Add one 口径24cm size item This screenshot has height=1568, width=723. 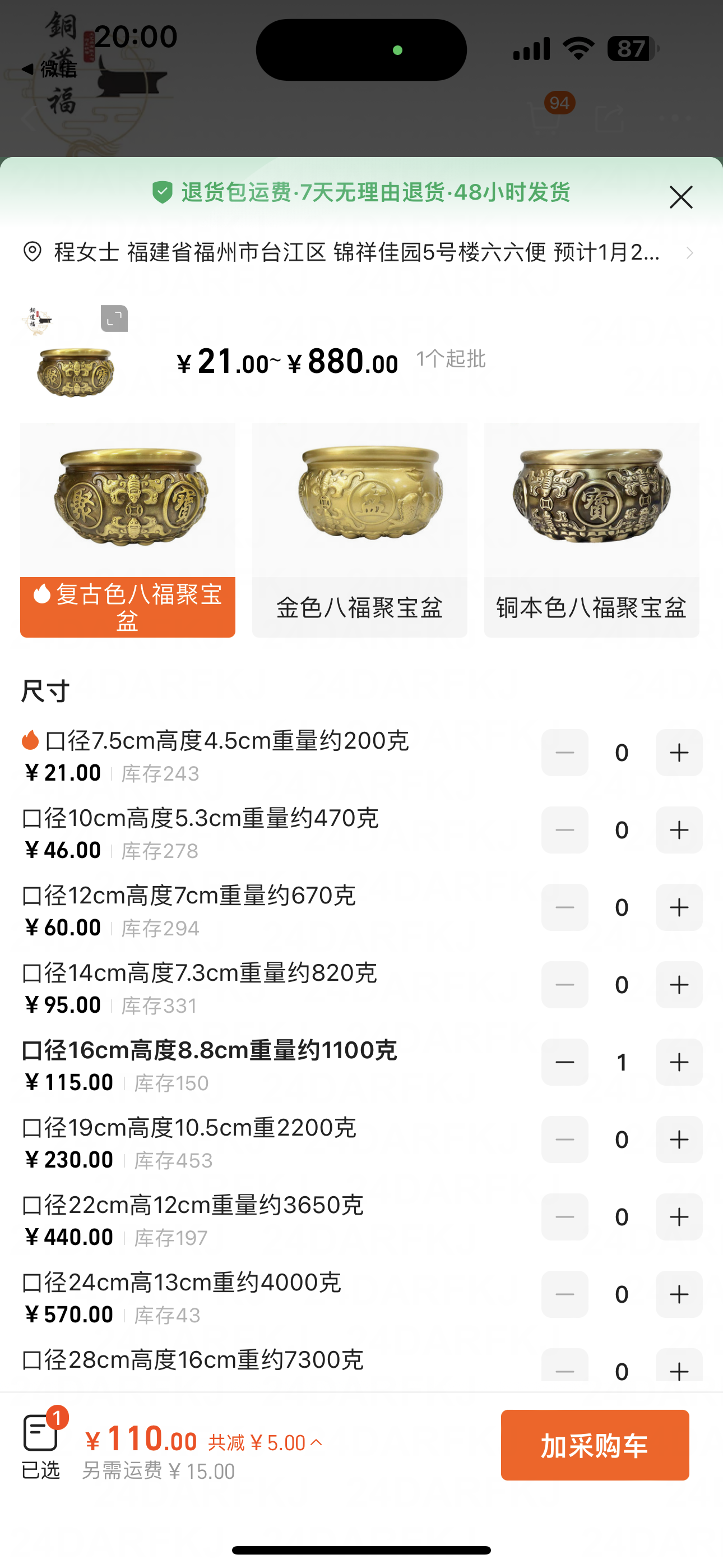coord(679,1293)
